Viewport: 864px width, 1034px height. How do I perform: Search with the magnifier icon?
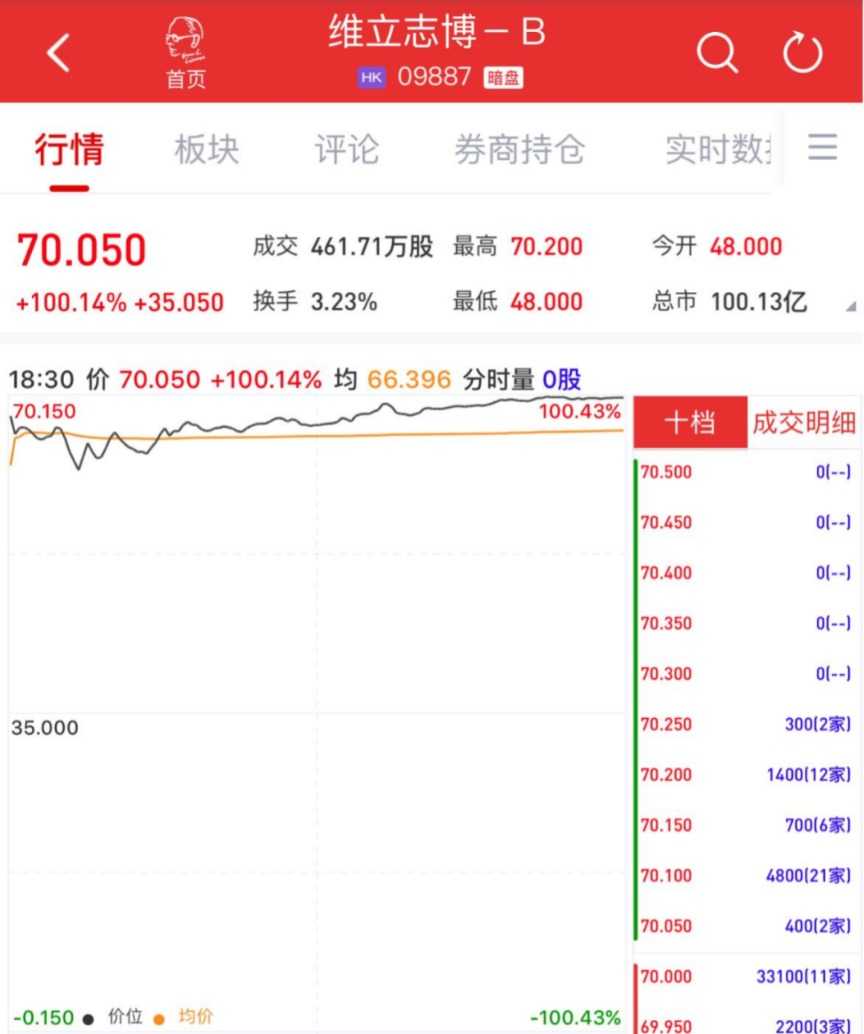coord(717,52)
